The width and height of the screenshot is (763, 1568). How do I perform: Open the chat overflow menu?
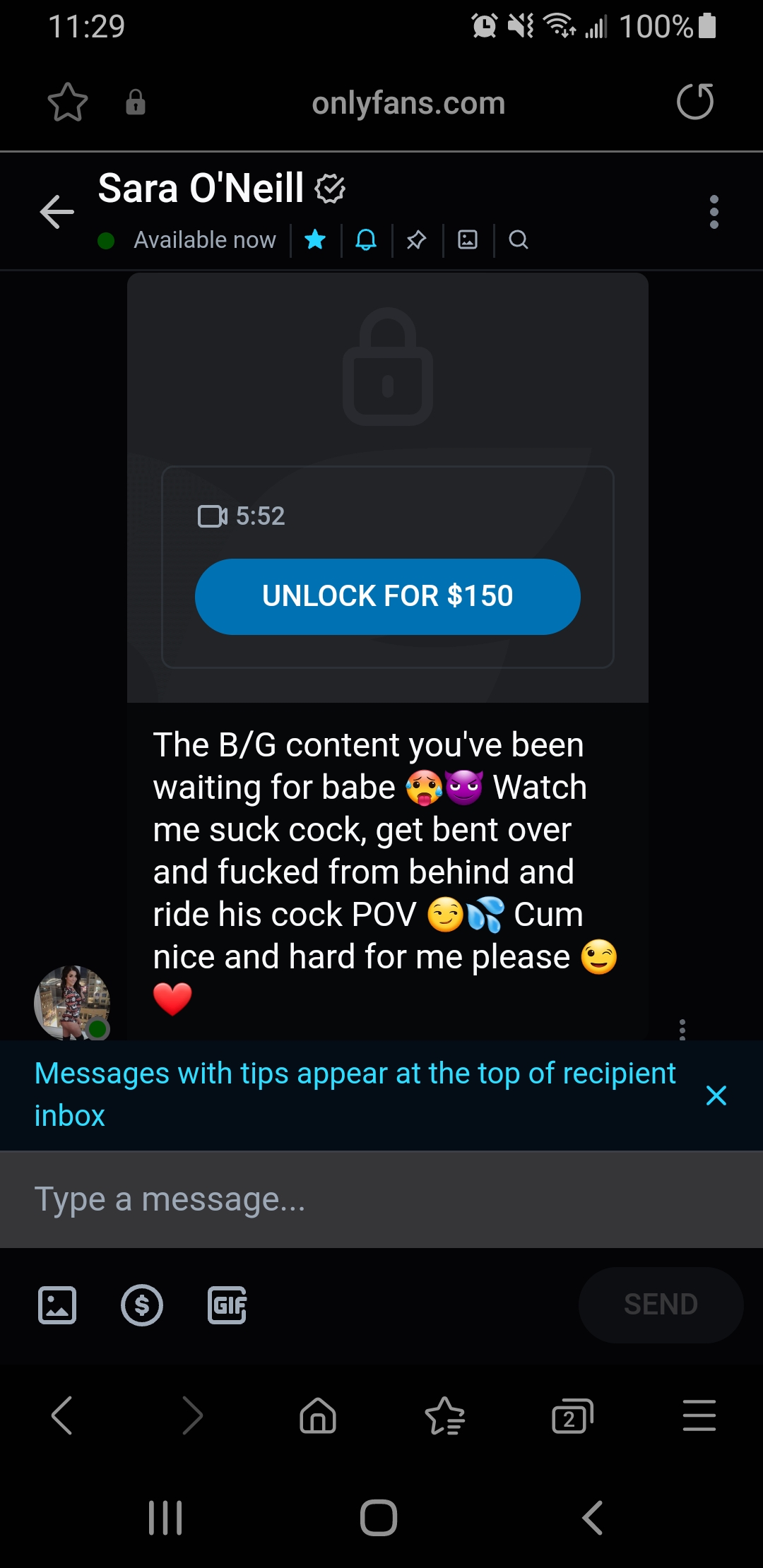(714, 212)
